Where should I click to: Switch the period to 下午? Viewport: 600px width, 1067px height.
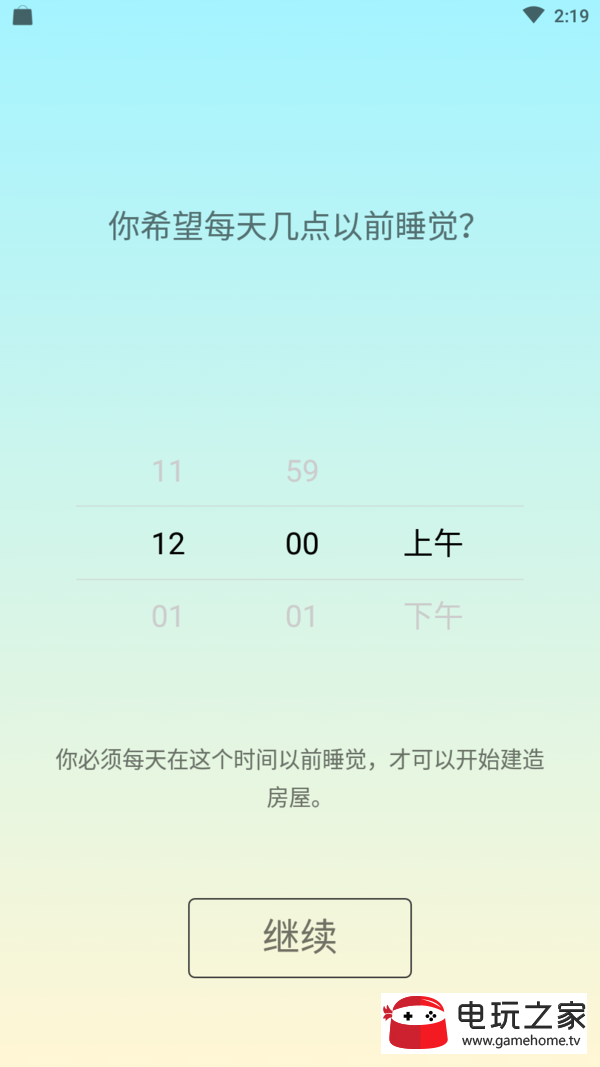[x=433, y=617]
